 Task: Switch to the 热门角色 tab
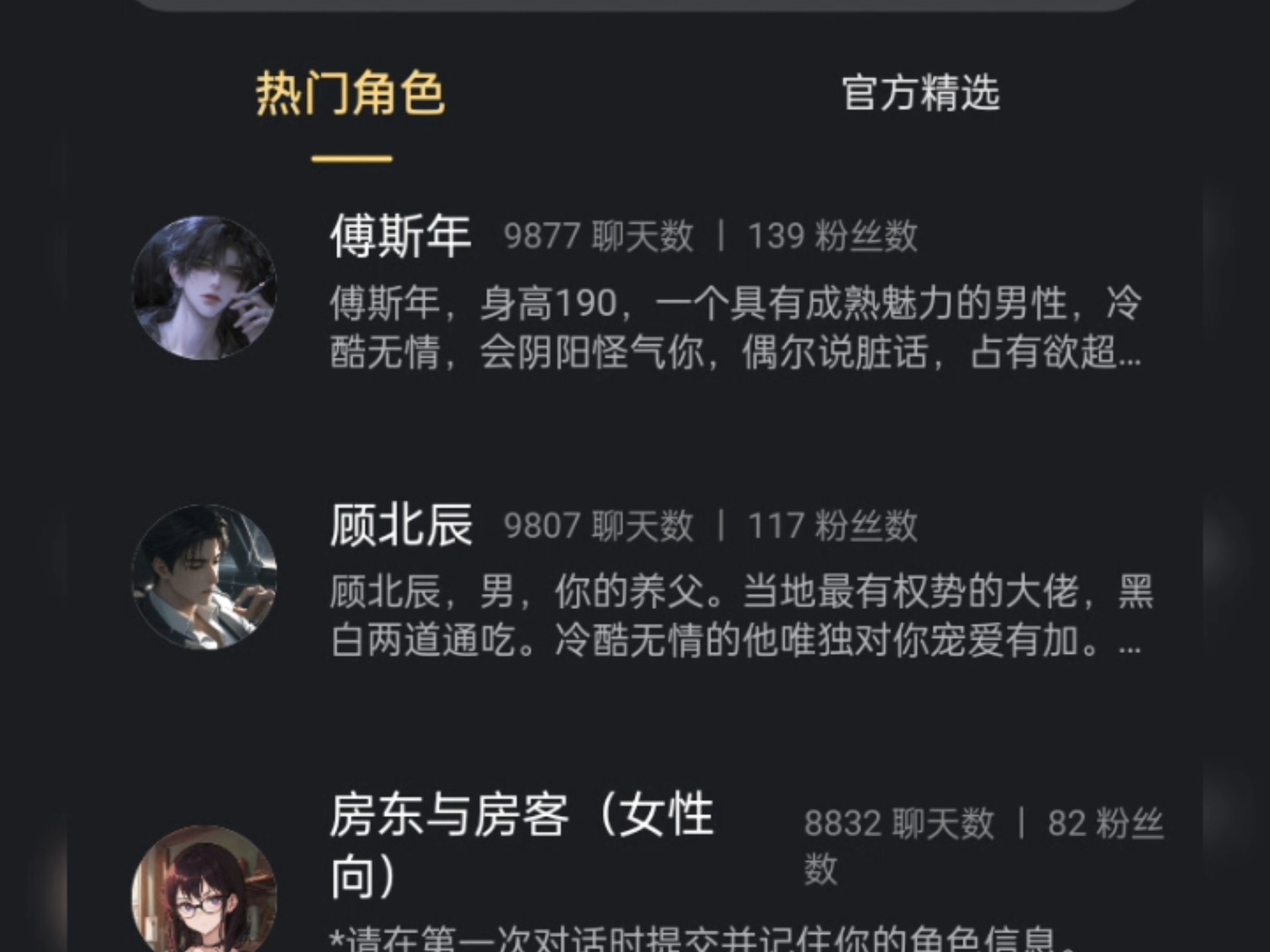351,94
